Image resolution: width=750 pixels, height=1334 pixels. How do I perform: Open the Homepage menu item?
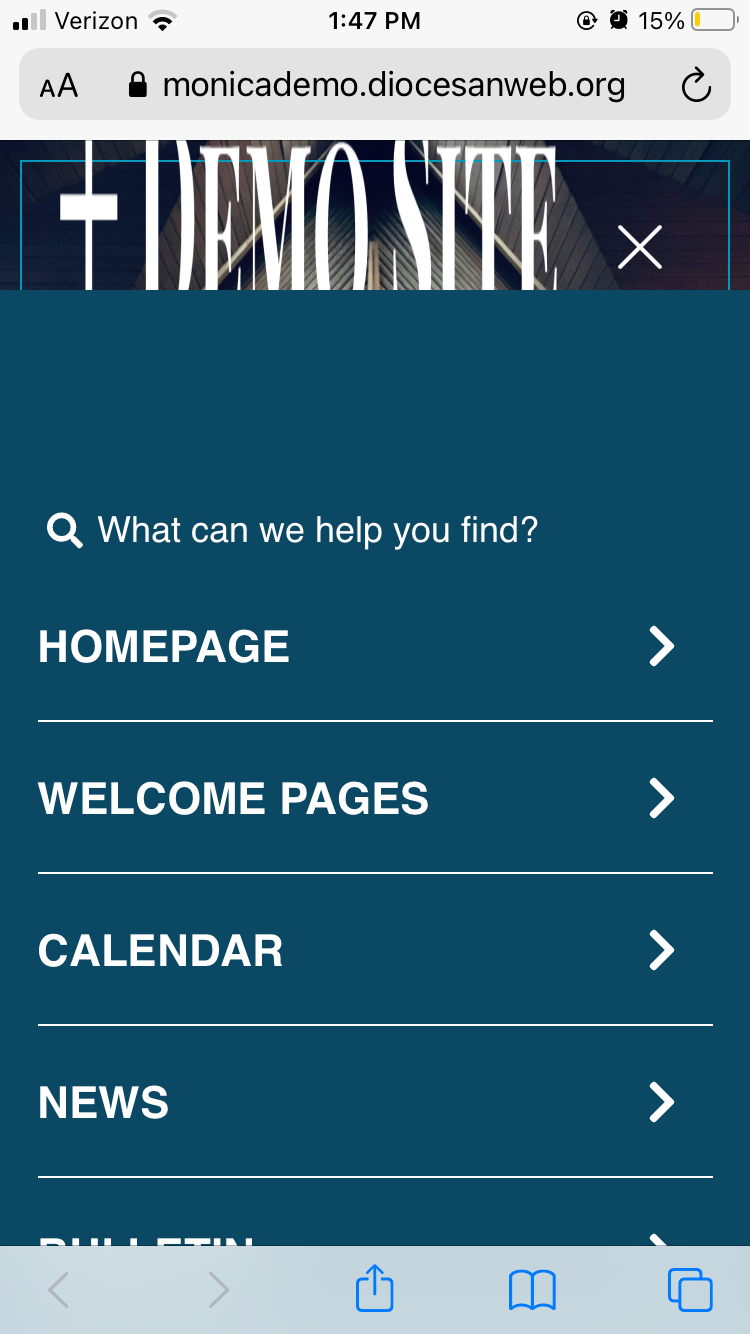click(164, 647)
